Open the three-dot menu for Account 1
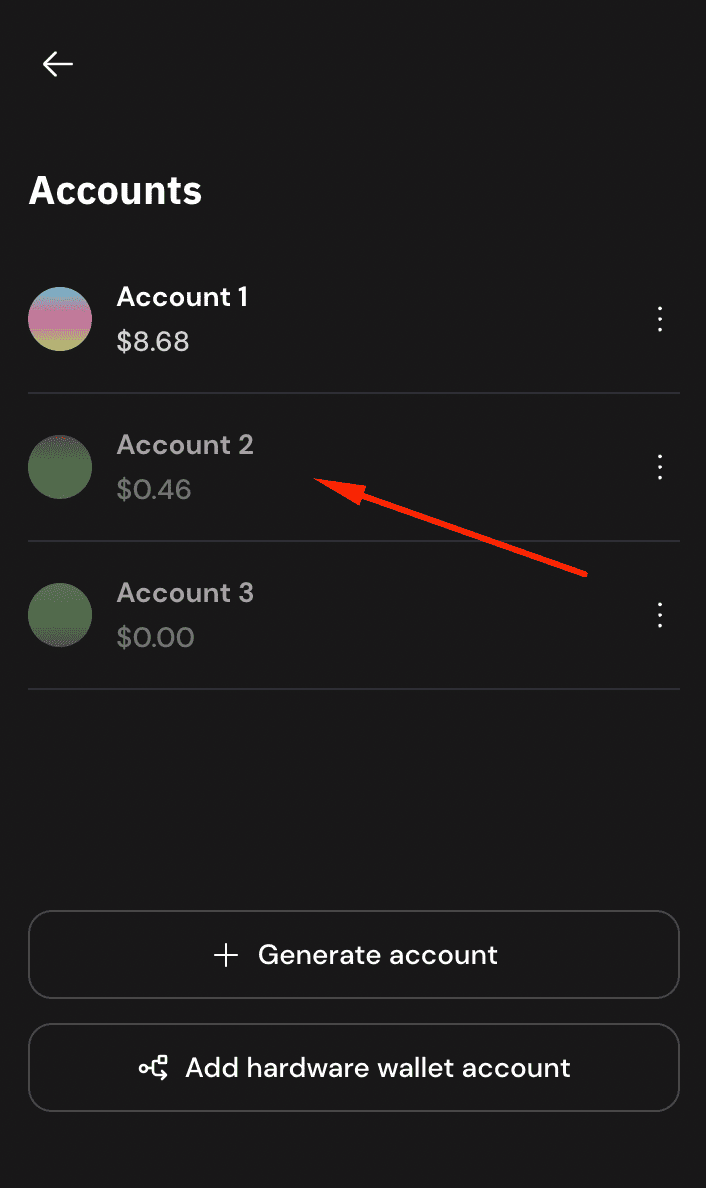This screenshot has width=706, height=1188. point(659,319)
